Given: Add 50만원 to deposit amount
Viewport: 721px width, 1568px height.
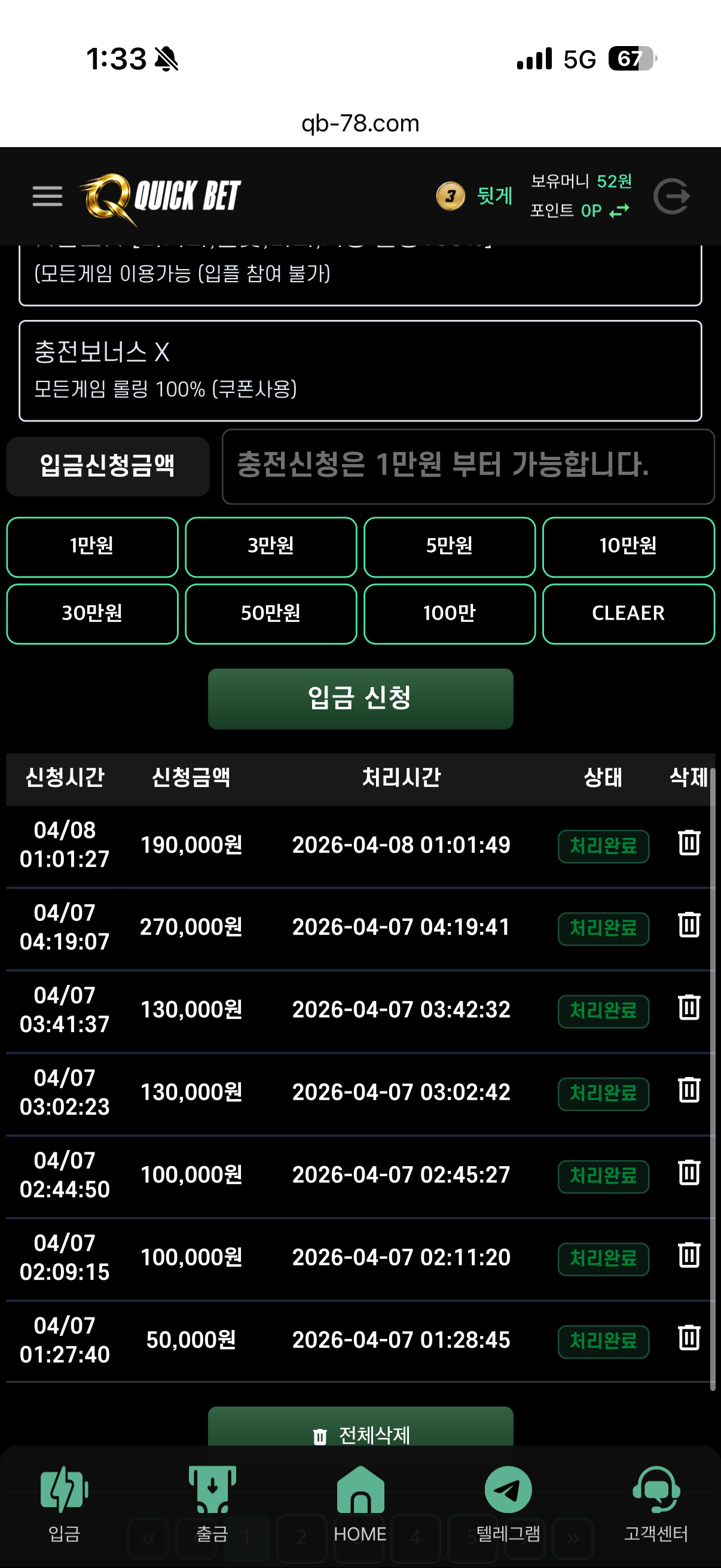Looking at the screenshot, I should (271, 614).
